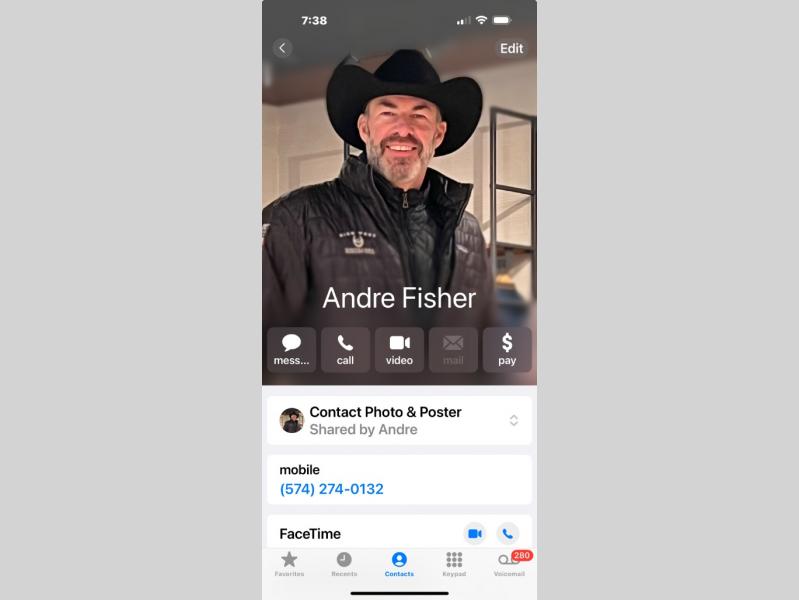Screen dimensions: 799x600
Task: Go back to the contacts list
Action: pyautogui.click(x=283, y=48)
